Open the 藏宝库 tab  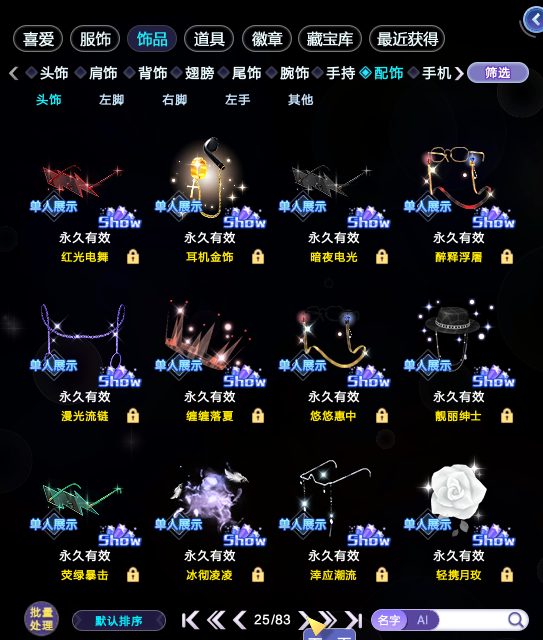[330, 39]
